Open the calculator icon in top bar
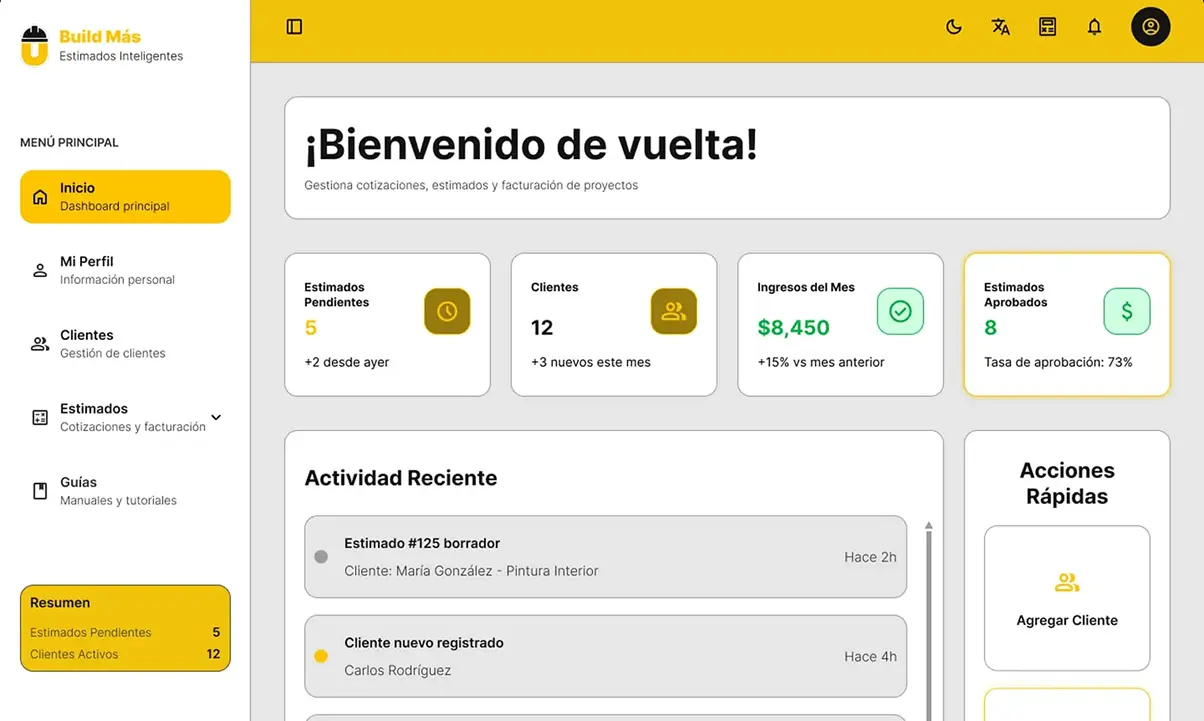This screenshot has height=721, width=1204. 1048,27
